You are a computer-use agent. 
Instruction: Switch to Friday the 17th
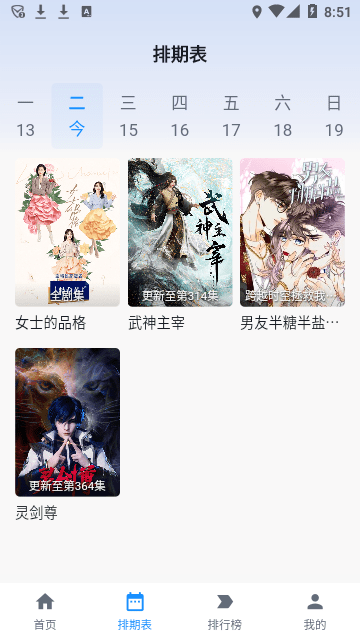click(x=231, y=116)
